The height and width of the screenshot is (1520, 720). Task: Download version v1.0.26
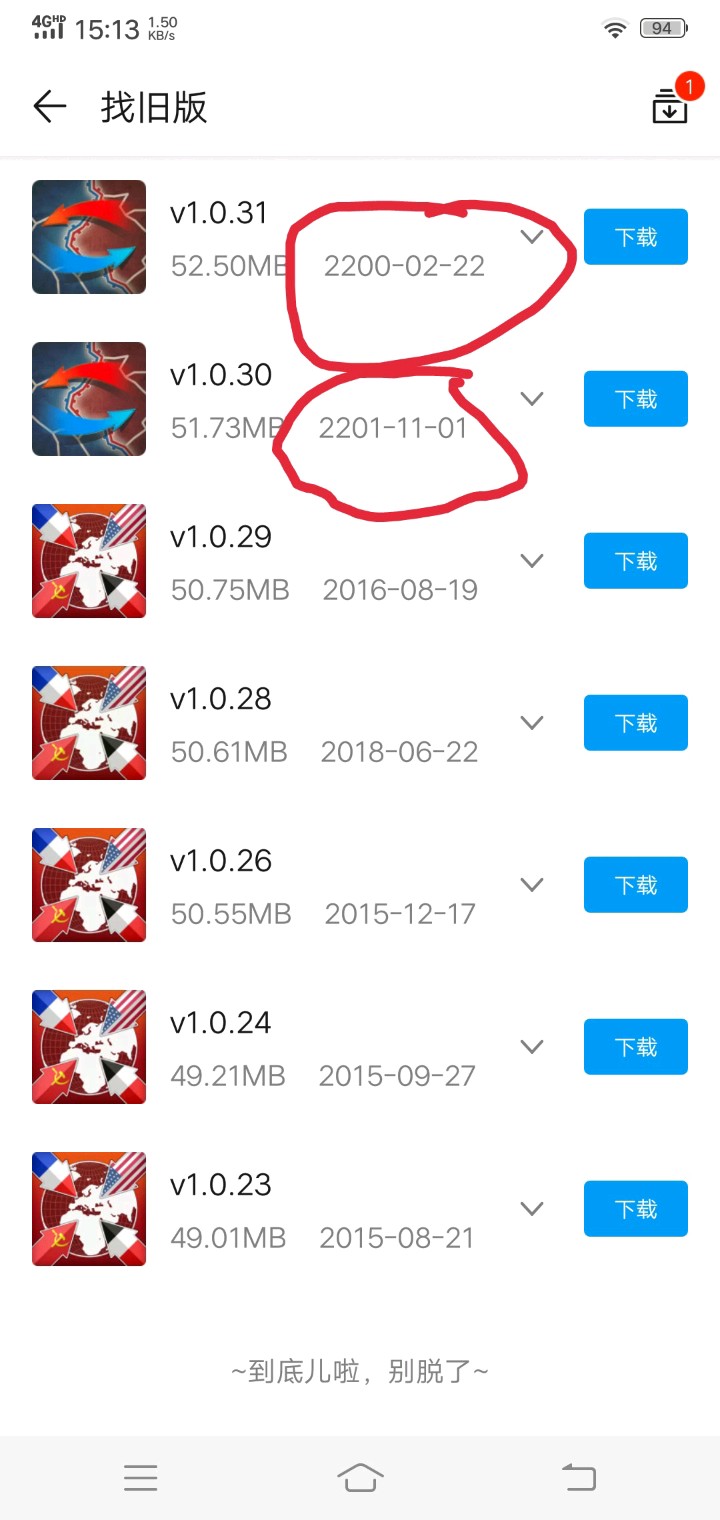tap(635, 885)
